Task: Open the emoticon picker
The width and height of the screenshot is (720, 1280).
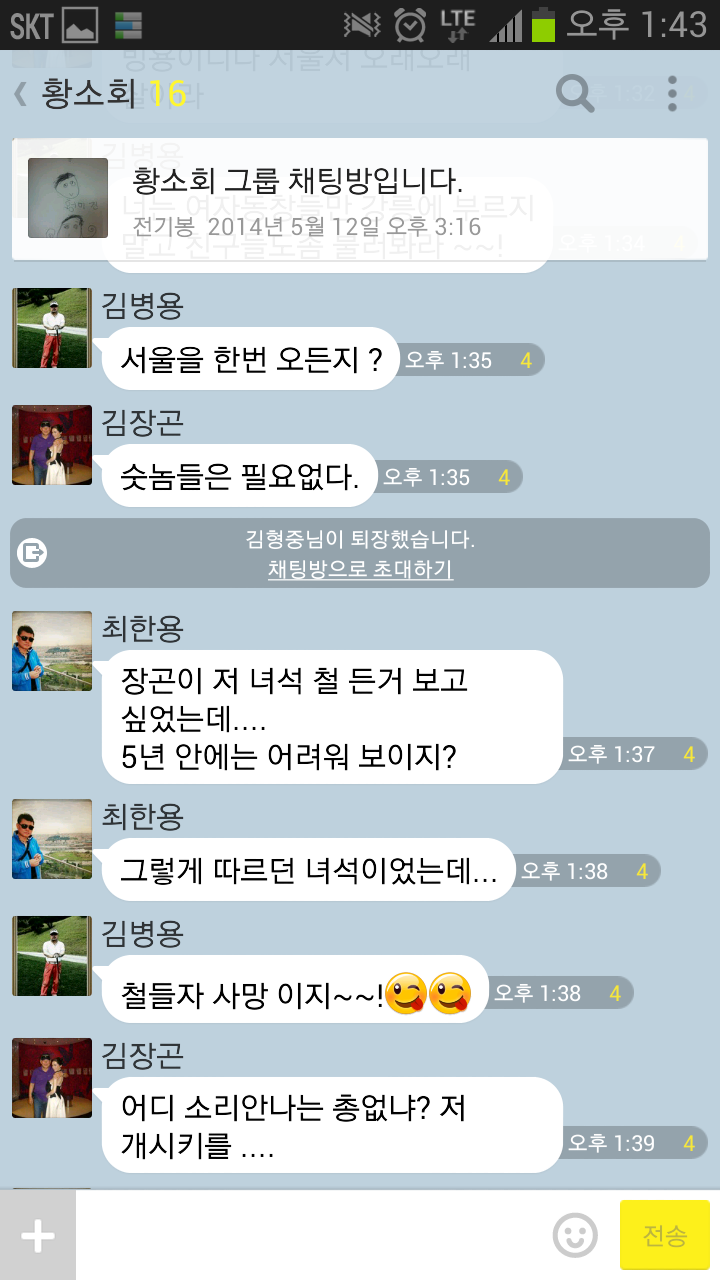Action: point(575,1236)
